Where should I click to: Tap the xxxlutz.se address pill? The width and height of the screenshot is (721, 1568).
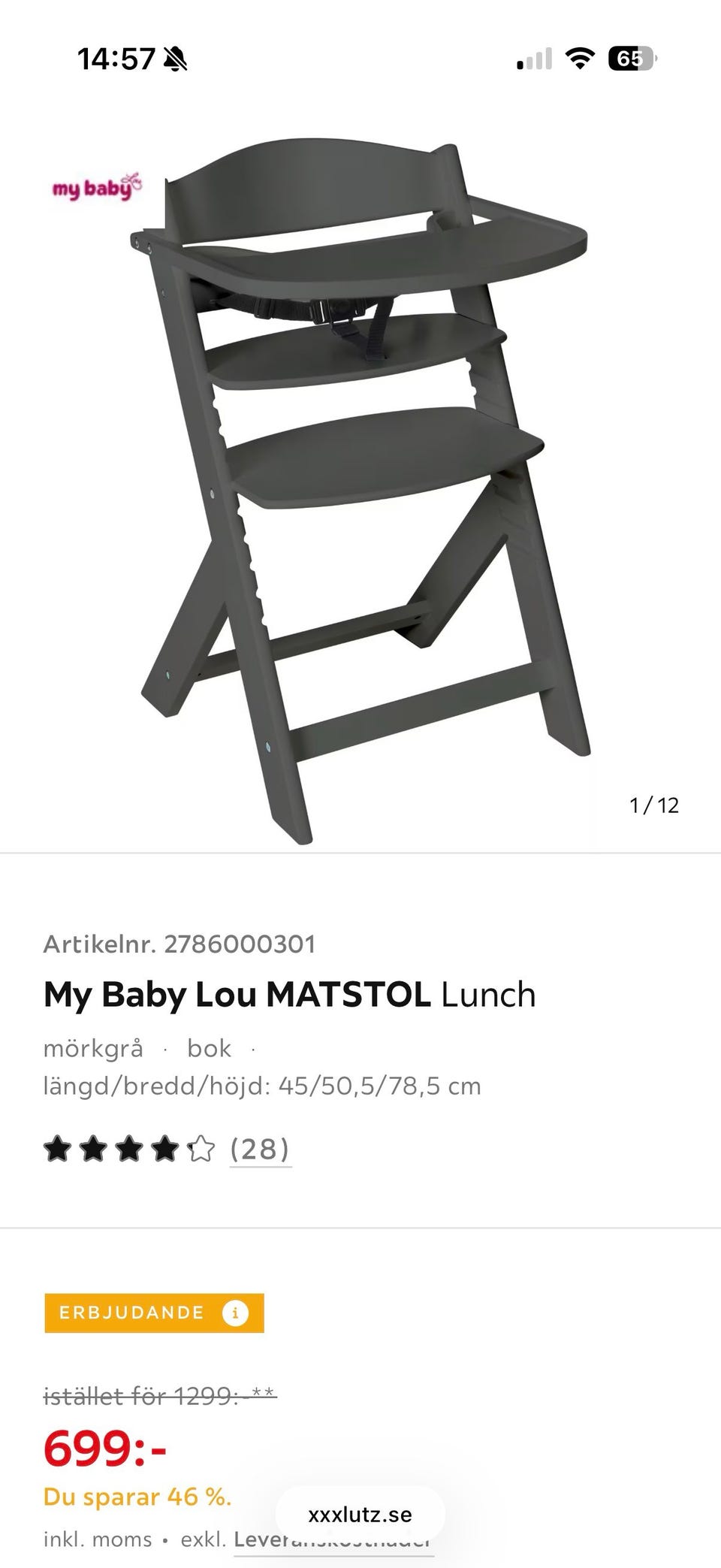coord(360,1514)
